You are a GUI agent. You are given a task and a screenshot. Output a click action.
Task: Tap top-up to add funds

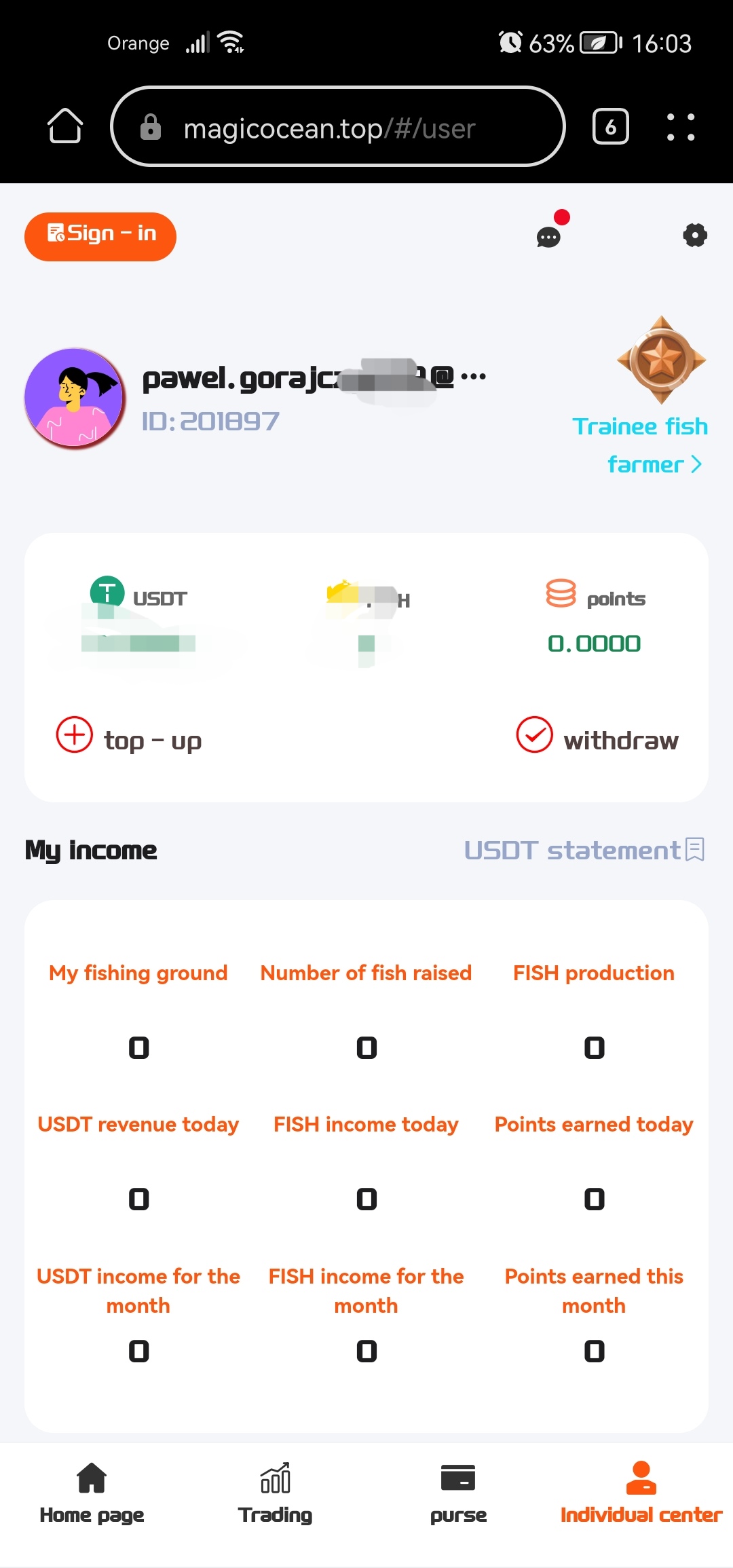pyautogui.click(x=129, y=738)
